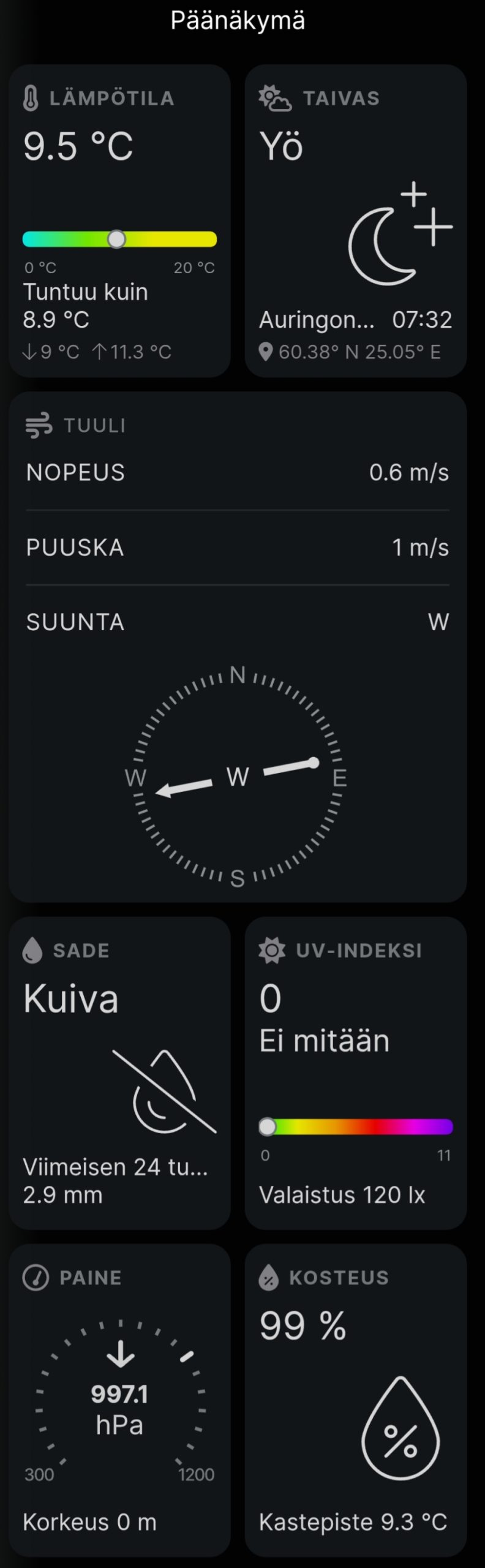Tap the wind direction compass
The height and width of the screenshot is (1568, 485).
[x=238, y=777]
